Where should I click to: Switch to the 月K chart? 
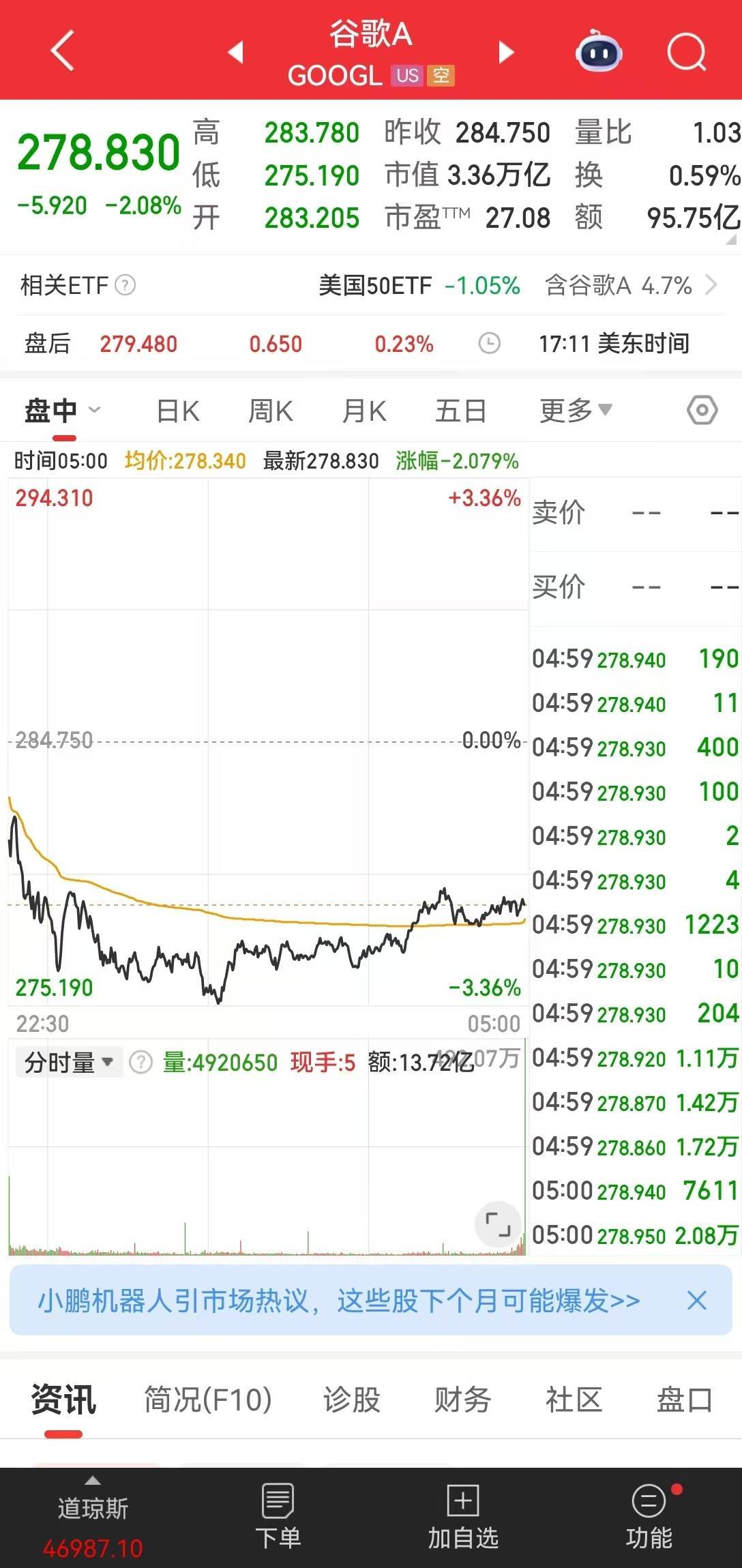[x=364, y=411]
